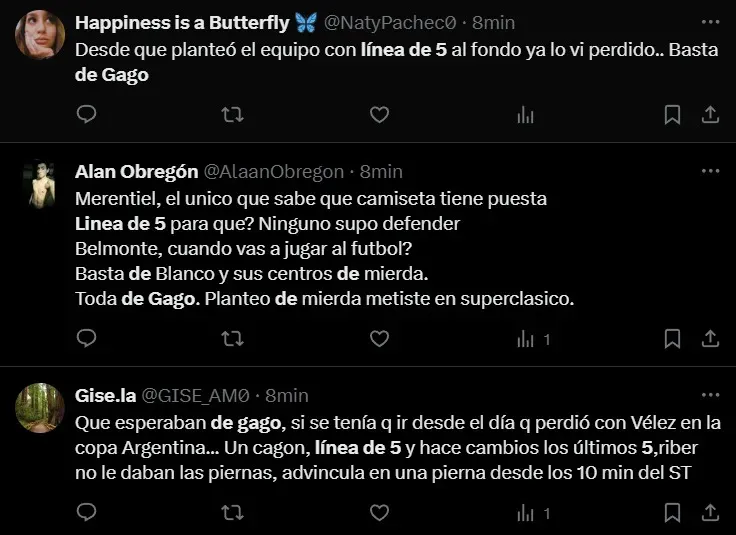Open overflow menu on Happiness is a Butterfly's tweet
The width and height of the screenshot is (736, 535).
coord(710,22)
